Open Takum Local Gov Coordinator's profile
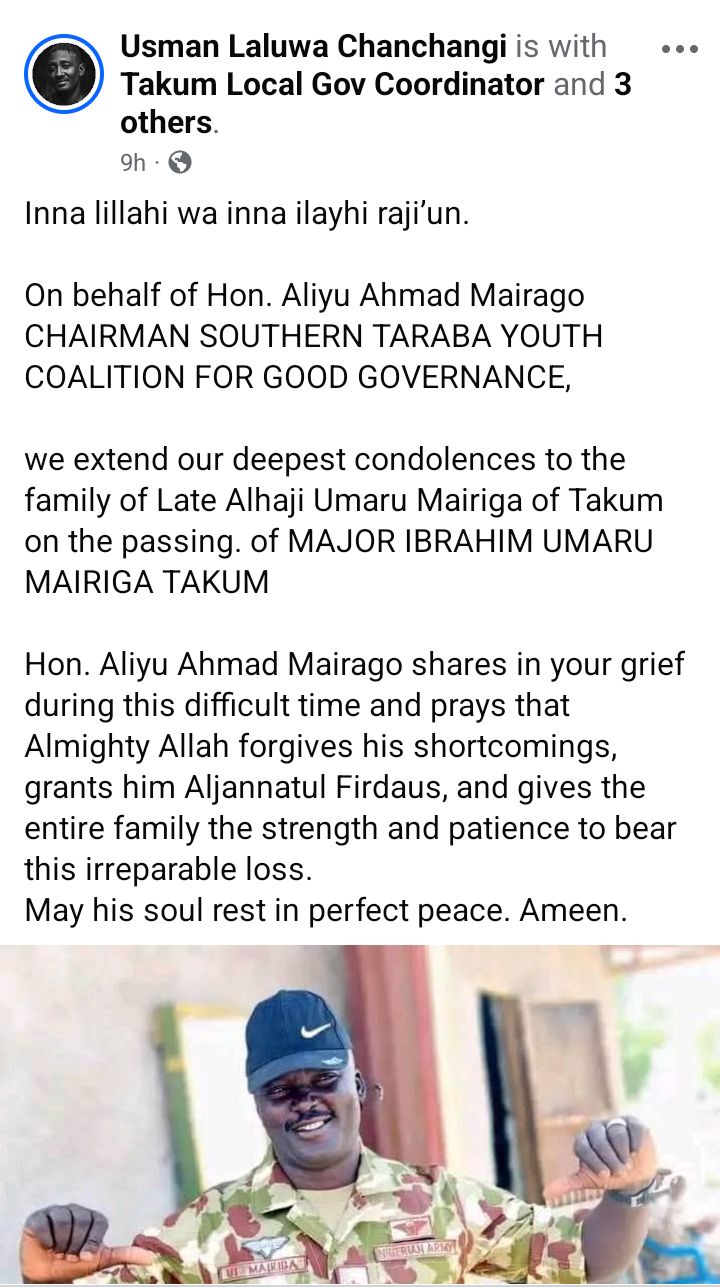This screenshot has width=720, height=1288. pyautogui.click(x=332, y=85)
